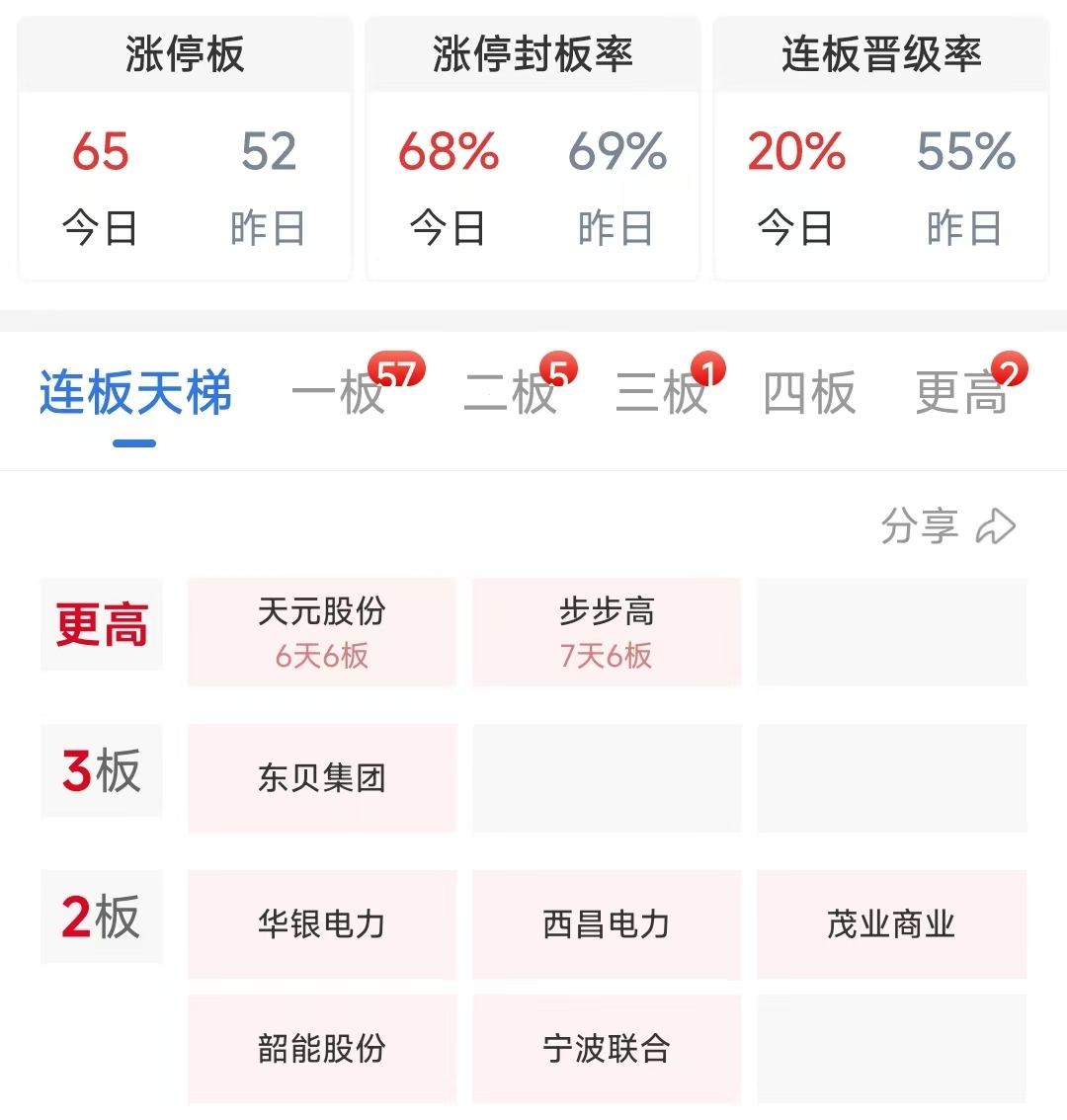The height and width of the screenshot is (1120, 1067).
Task: Open the 连板晋级率 stats card
Action: pyautogui.click(x=881, y=148)
